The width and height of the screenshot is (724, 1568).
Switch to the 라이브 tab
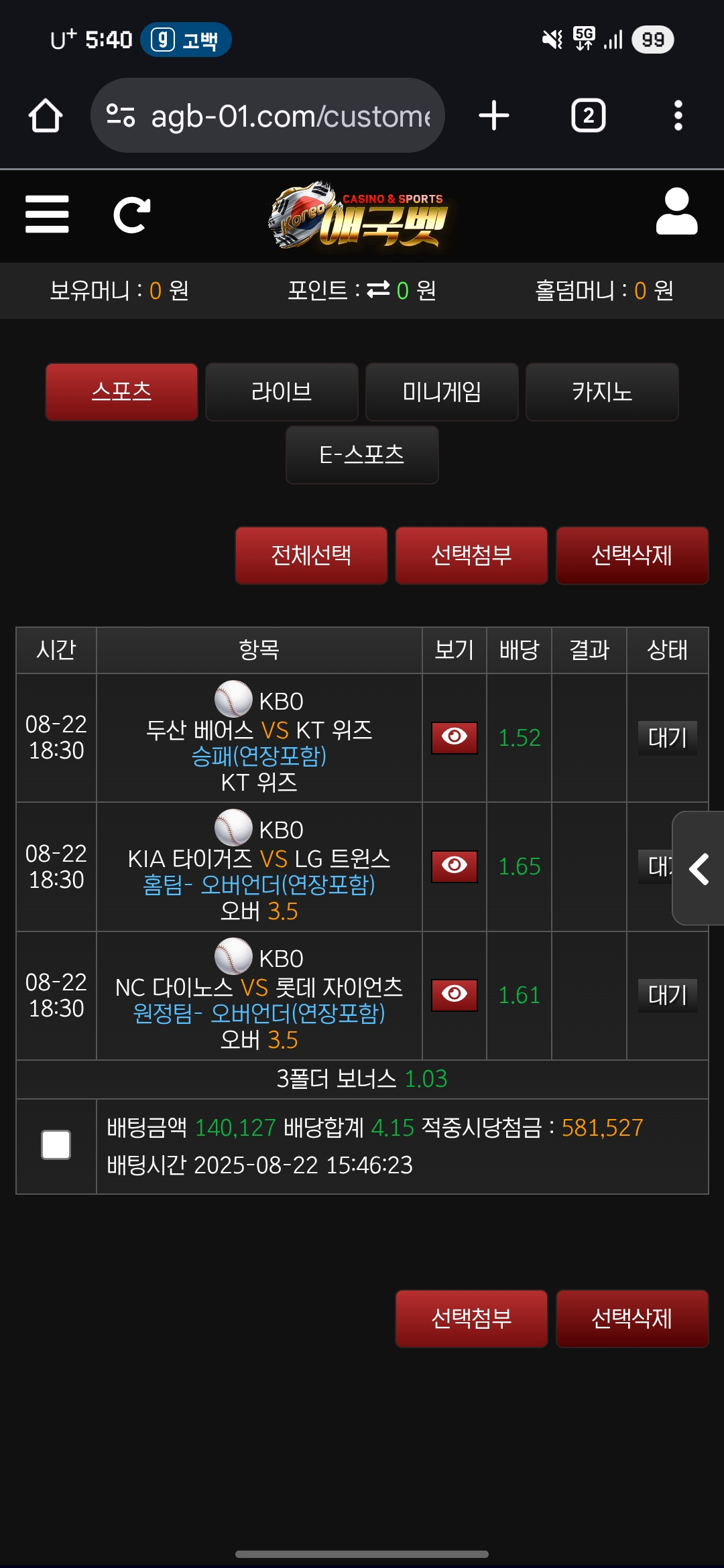pyautogui.click(x=282, y=392)
